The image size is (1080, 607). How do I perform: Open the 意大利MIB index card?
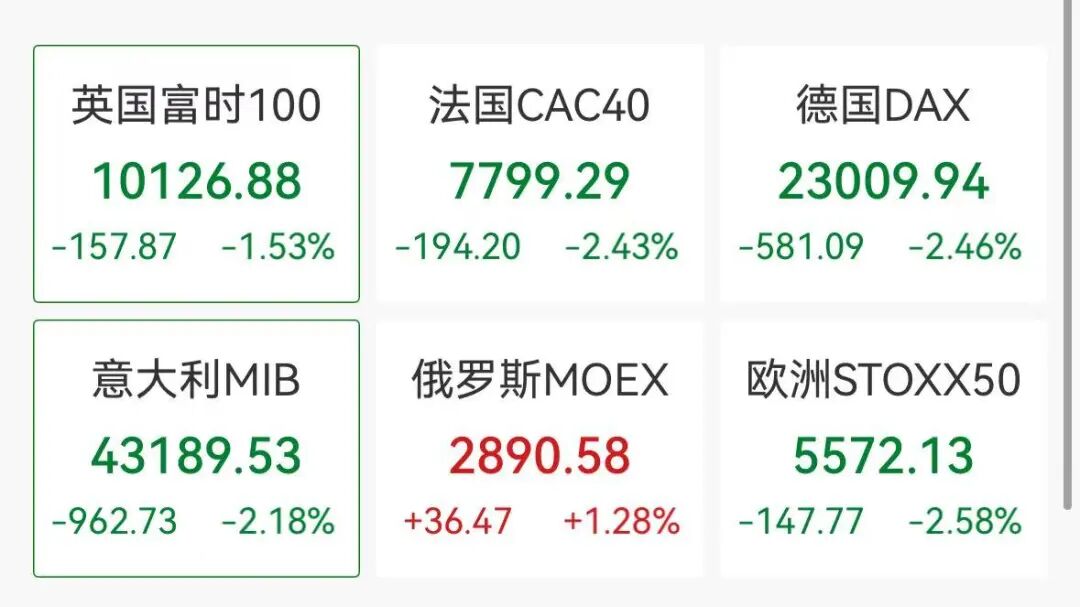pyautogui.click(x=196, y=449)
